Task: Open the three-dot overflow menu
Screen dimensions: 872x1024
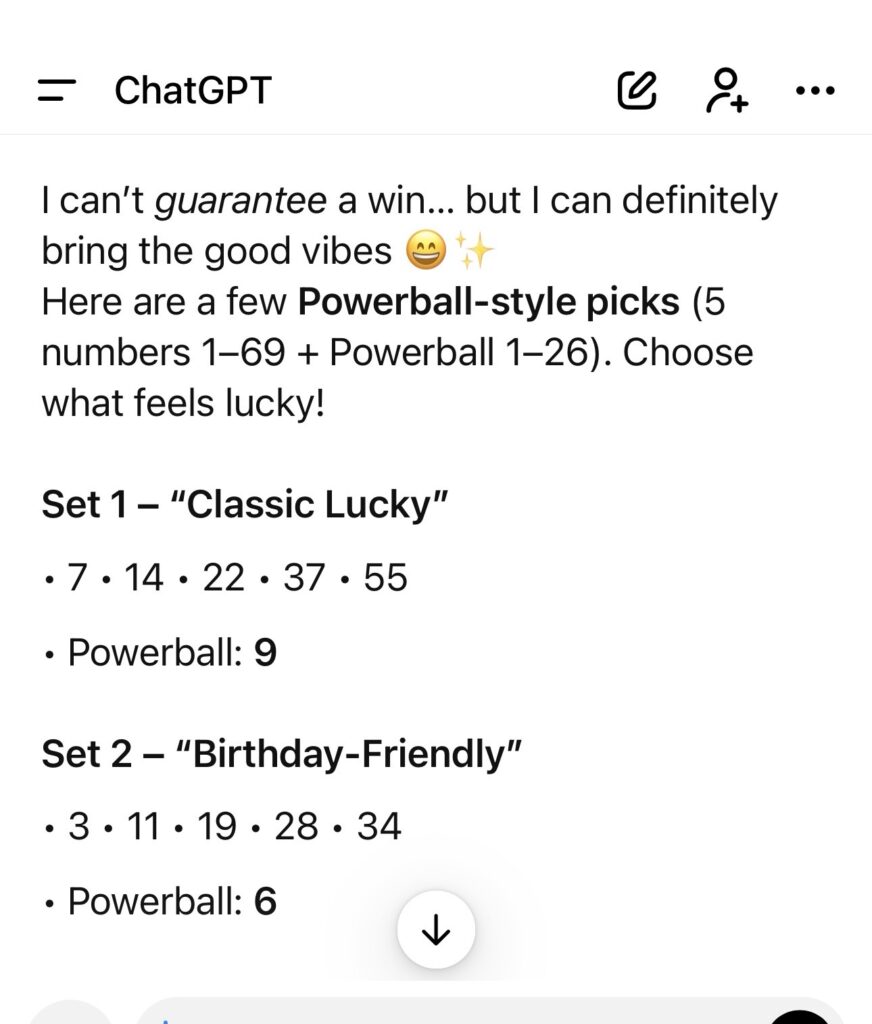Action: [x=814, y=92]
